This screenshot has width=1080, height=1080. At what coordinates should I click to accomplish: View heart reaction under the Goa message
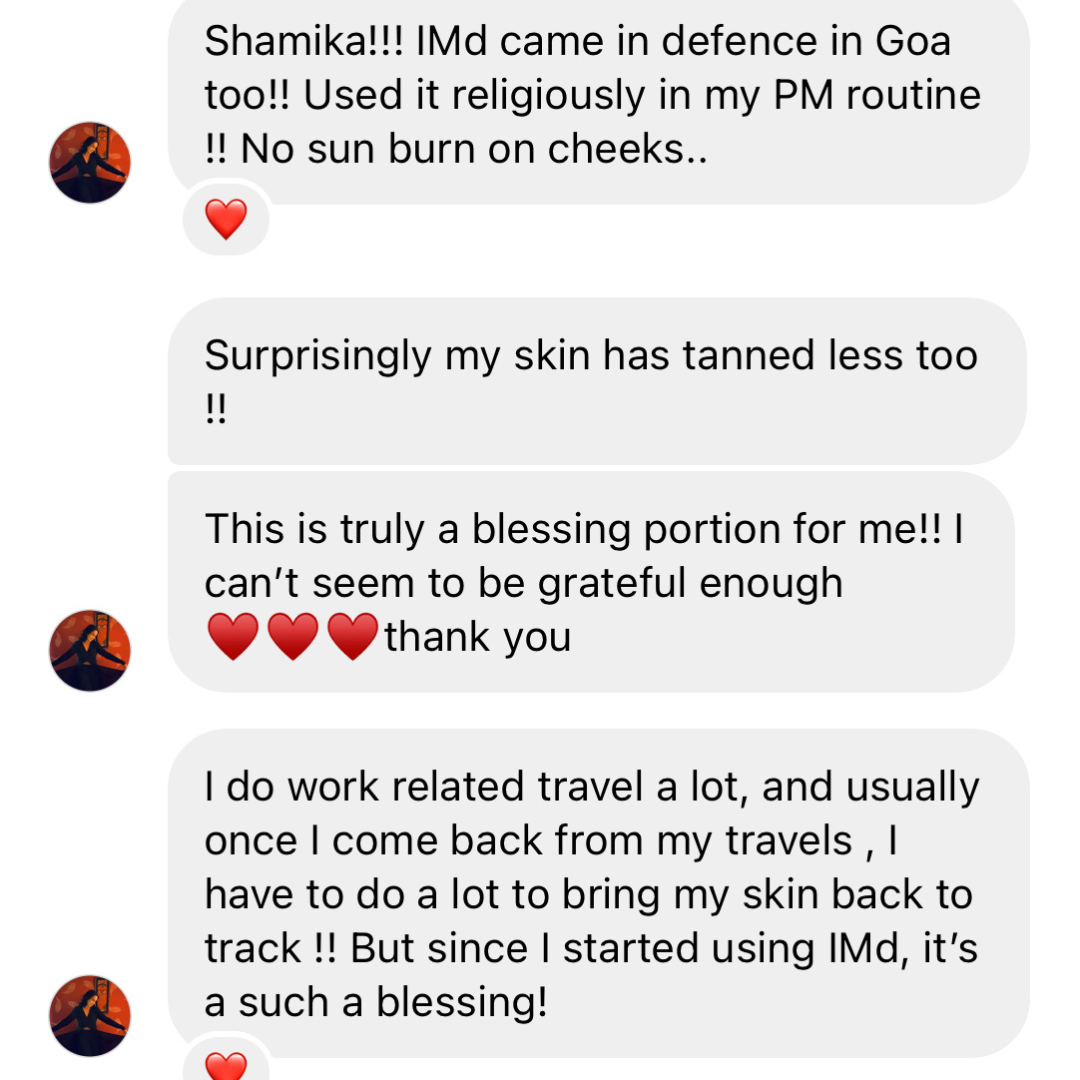click(x=226, y=218)
